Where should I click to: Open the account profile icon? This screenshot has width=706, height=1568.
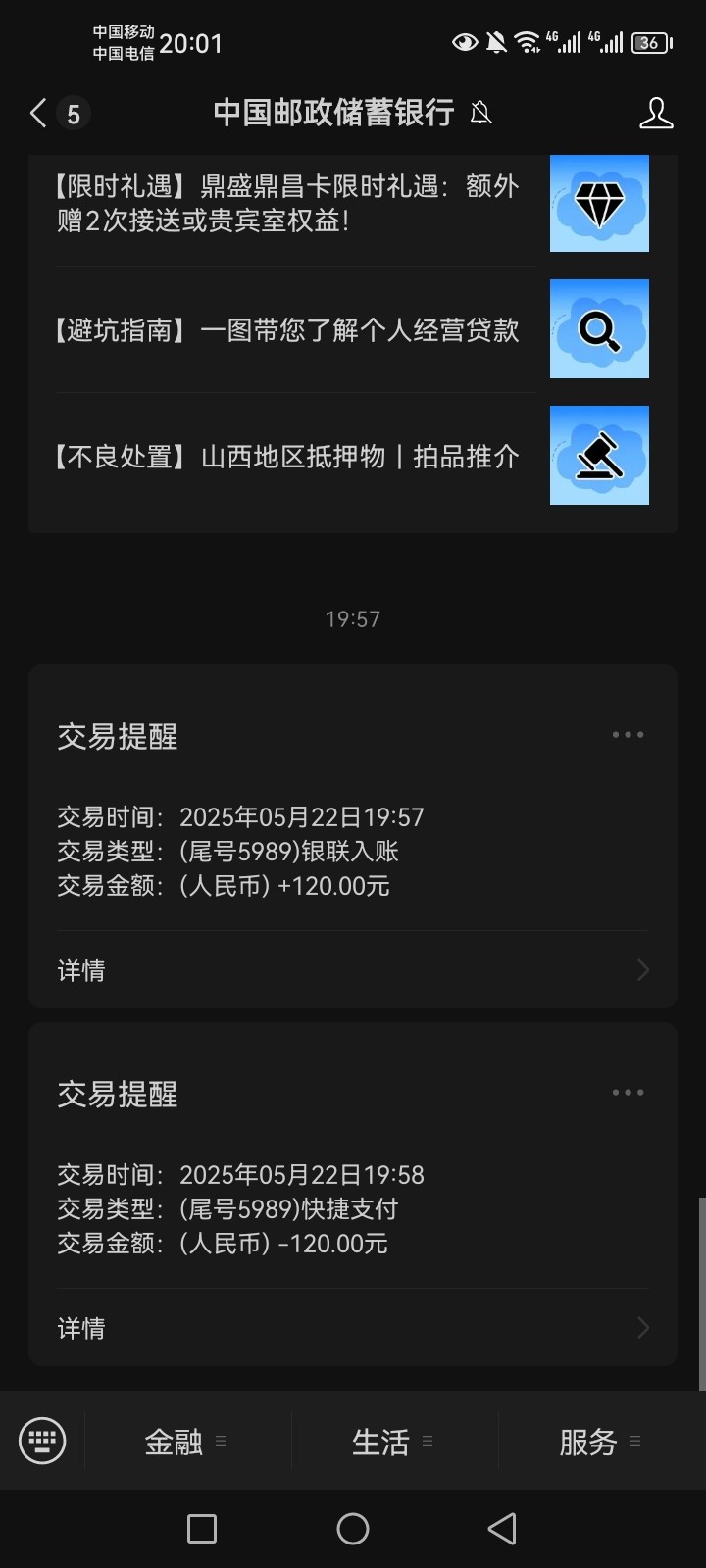655,114
